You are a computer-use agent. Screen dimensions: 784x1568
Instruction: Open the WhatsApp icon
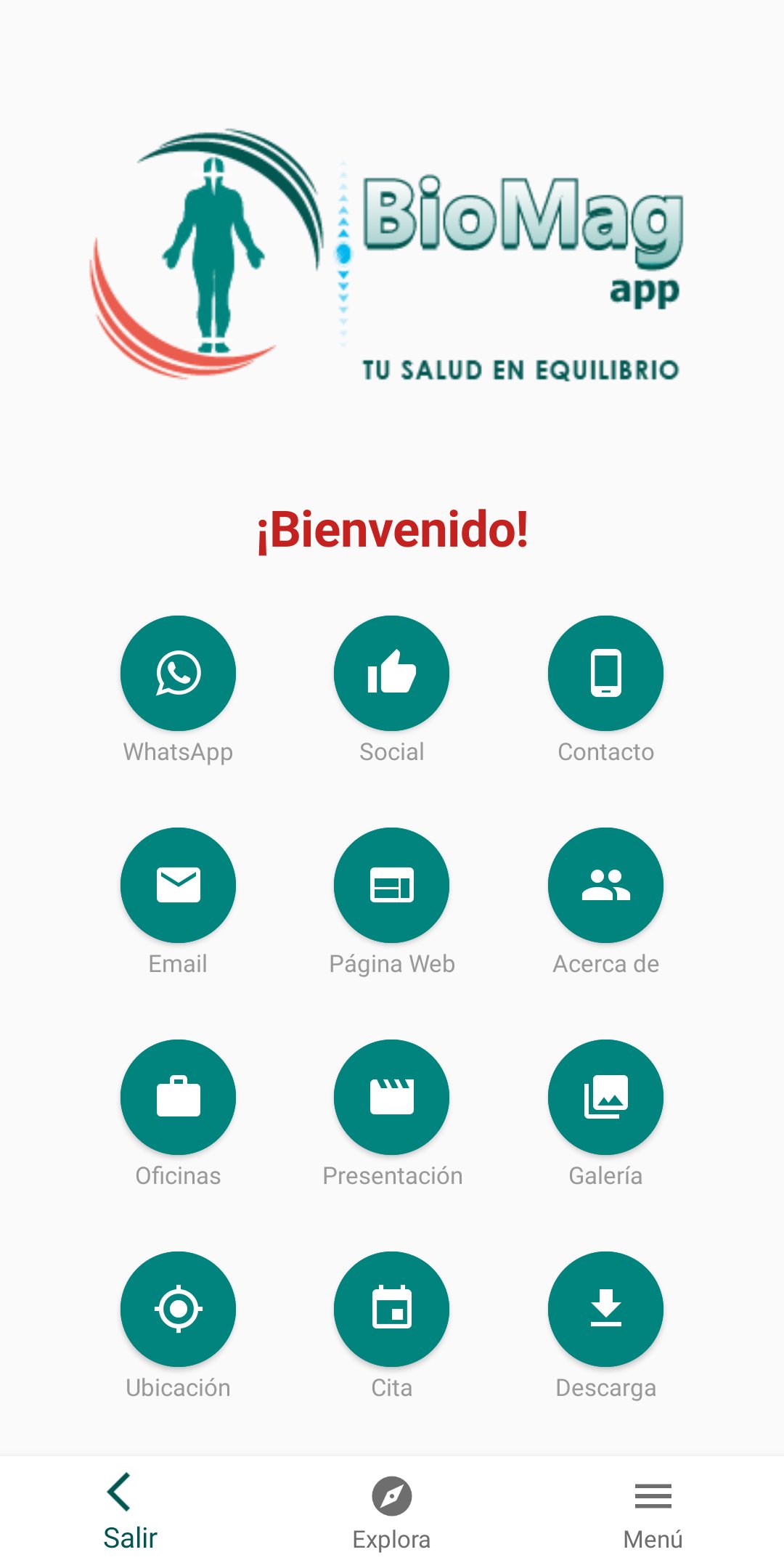[x=178, y=674]
